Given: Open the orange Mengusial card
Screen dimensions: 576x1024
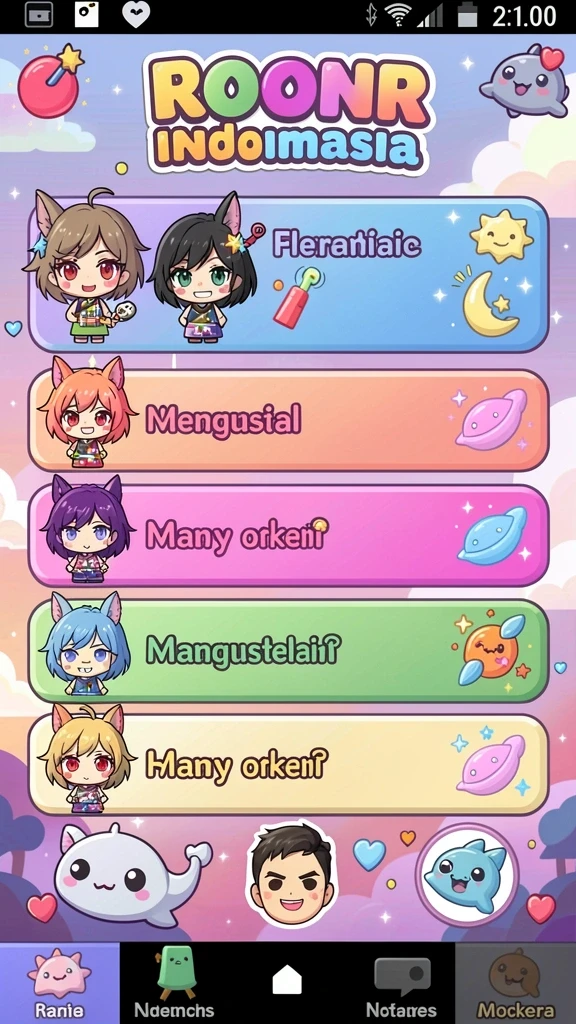Looking at the screenshot, I should click(x=288, y=420).
